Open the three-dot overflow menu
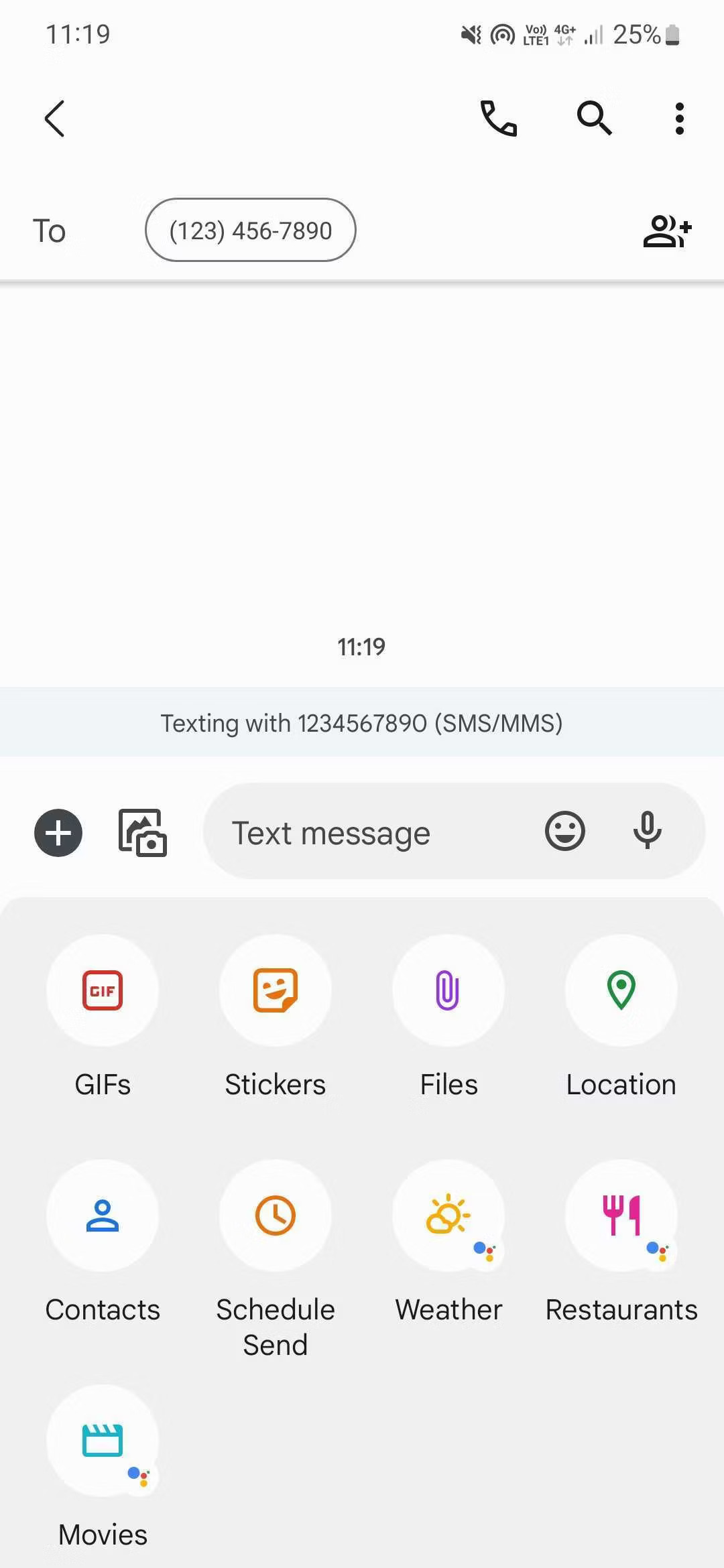724x1568 pixels. click(x=679, y=119)
